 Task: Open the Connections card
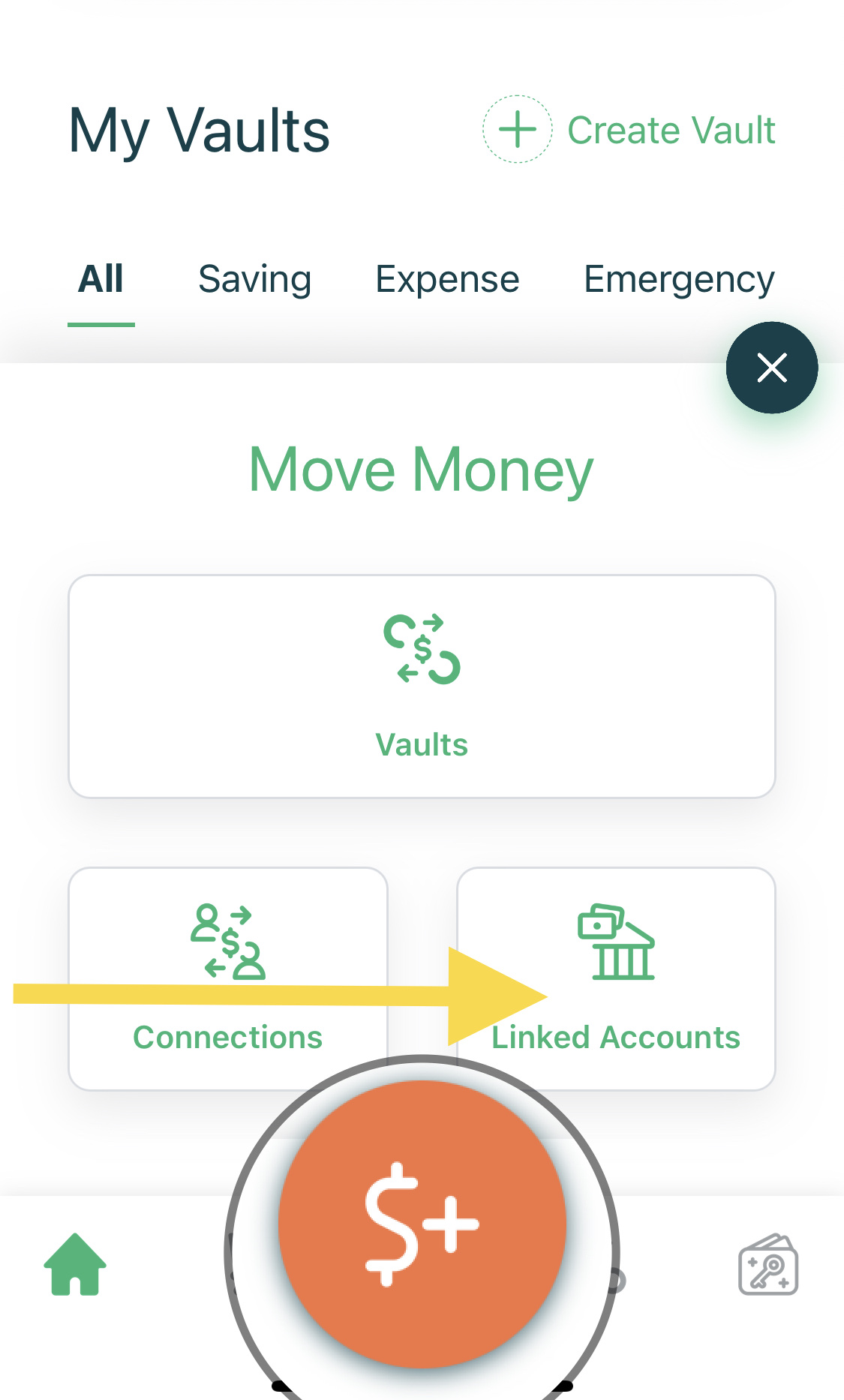tap(228, 978)
